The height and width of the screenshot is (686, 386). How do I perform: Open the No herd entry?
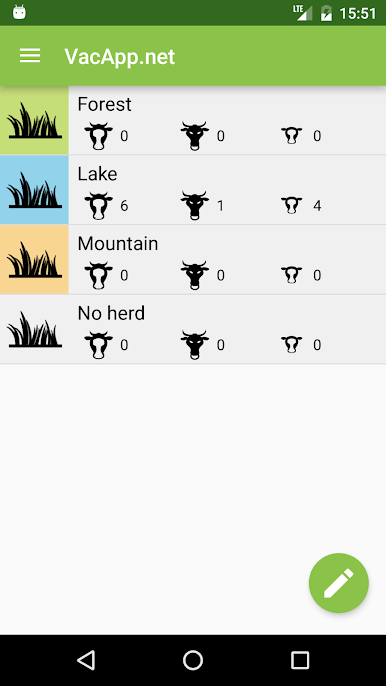193,329
